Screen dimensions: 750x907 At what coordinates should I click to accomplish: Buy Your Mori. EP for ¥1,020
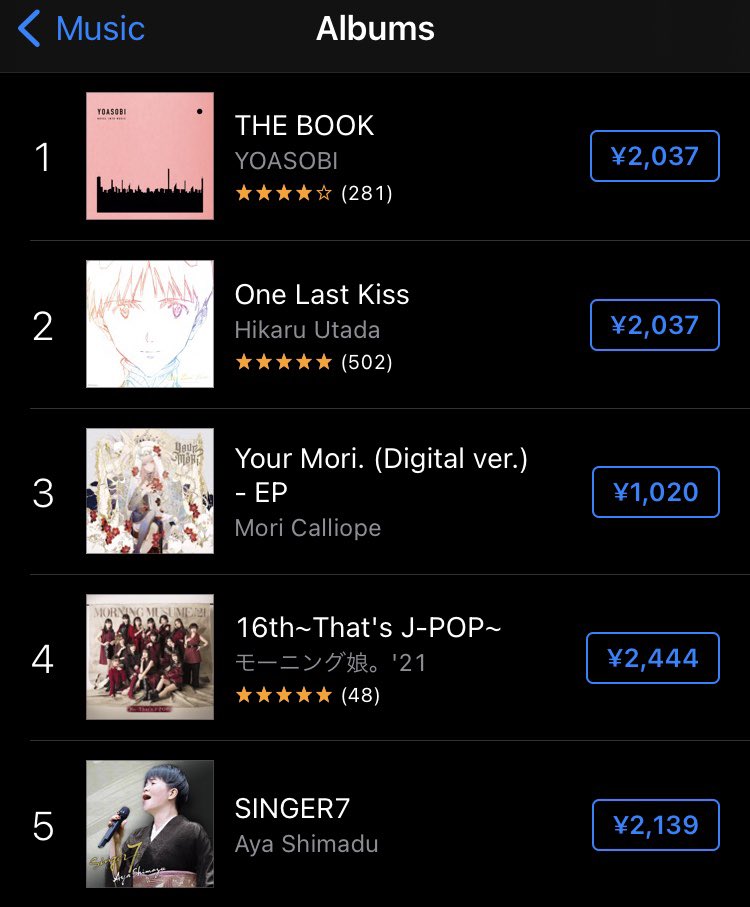click(655, 492)
